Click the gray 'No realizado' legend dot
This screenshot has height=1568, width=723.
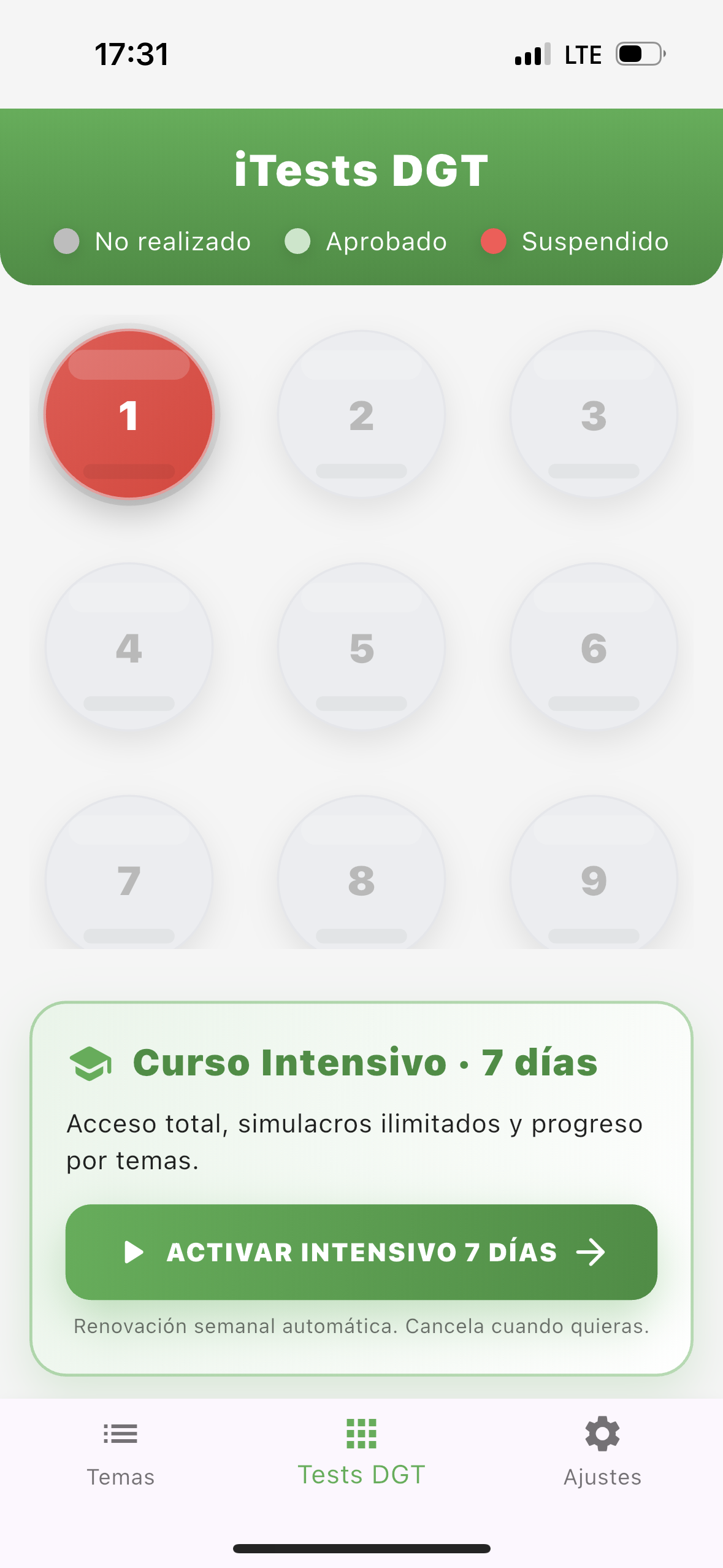[x=67, y=241]
